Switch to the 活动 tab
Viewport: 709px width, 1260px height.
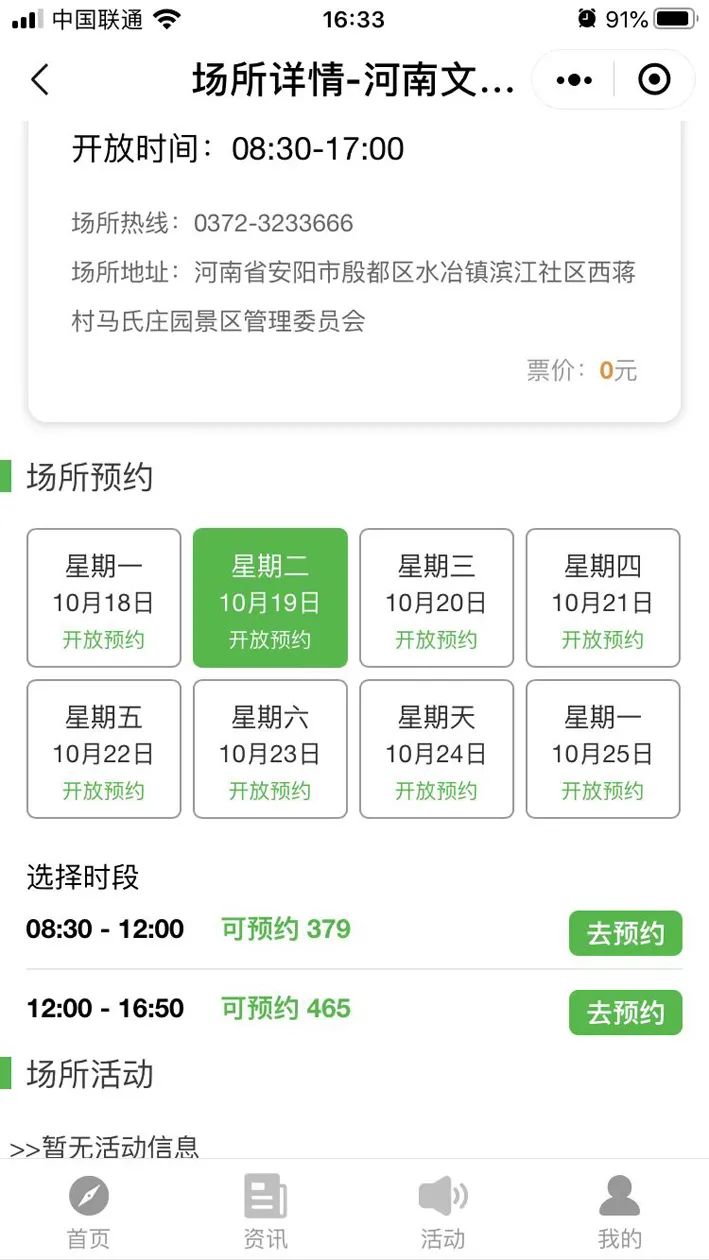[x=443, y=1211]
